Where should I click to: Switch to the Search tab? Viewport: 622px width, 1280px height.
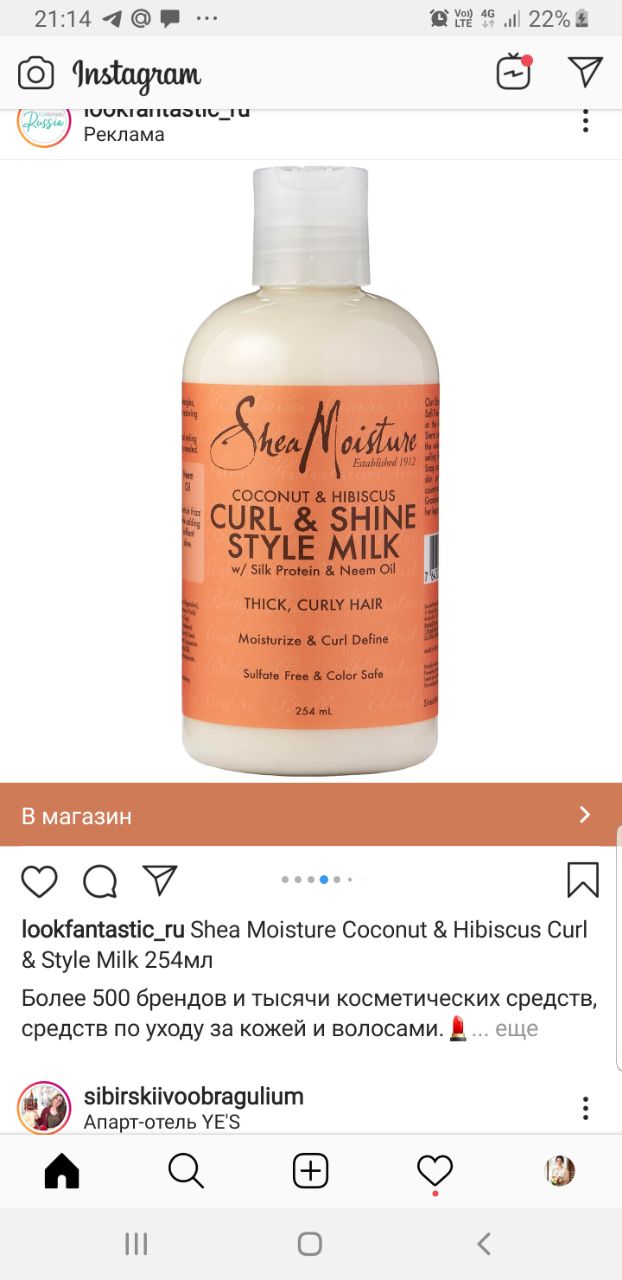coord(186,1170)
